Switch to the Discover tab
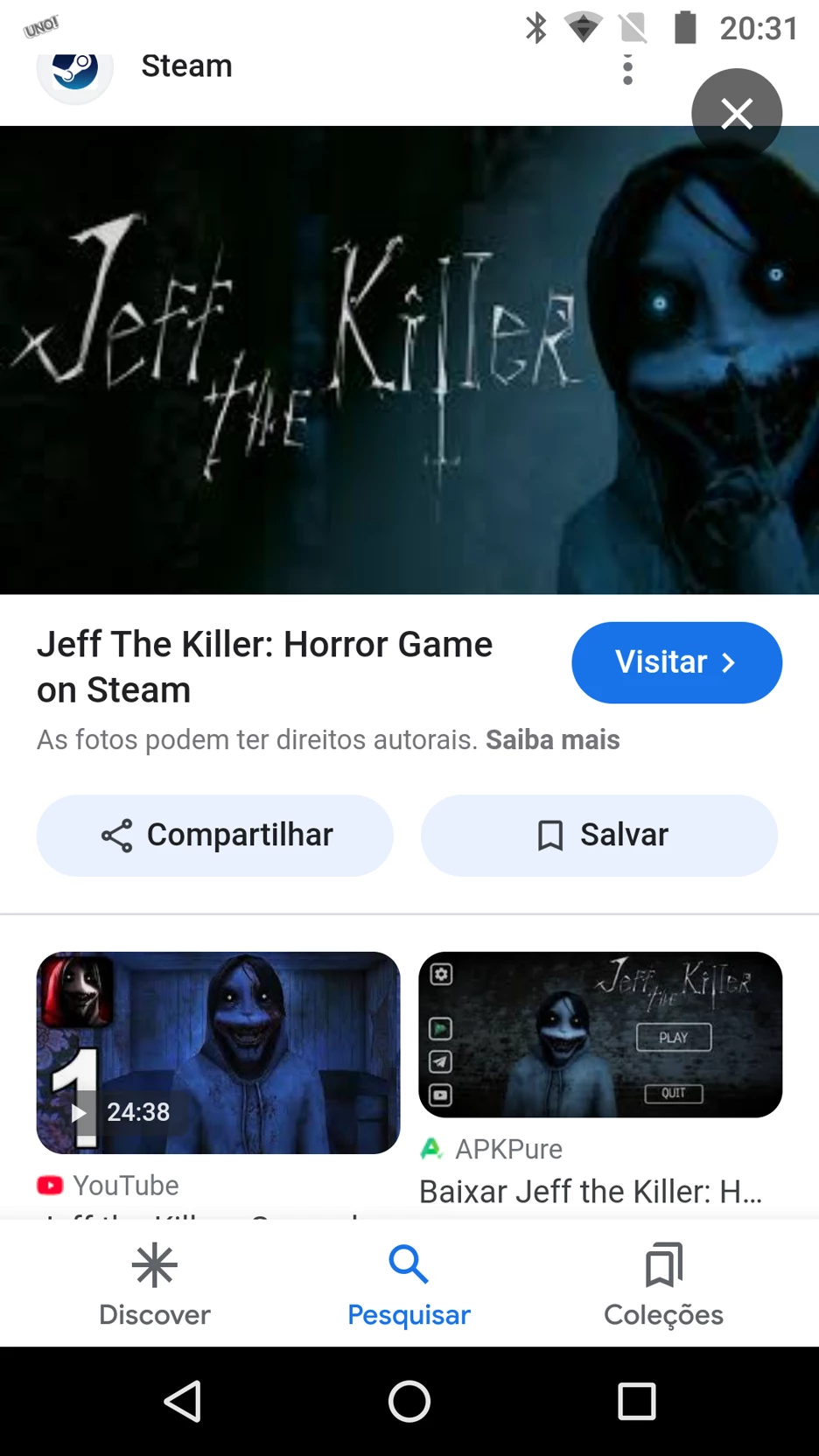The width and height of the screenshot is (819, 1456). click(155, 1284)
